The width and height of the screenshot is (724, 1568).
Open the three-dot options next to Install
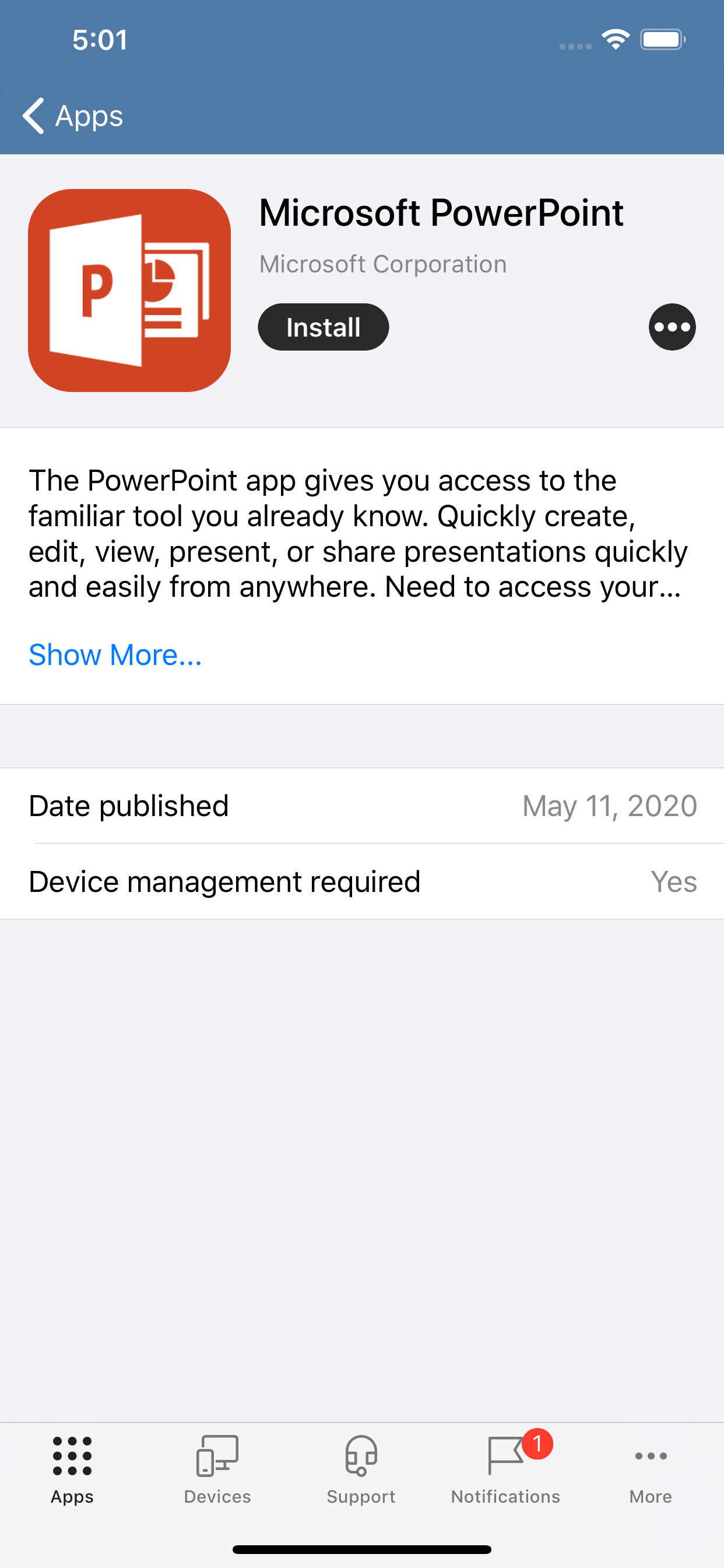(672, 327)
